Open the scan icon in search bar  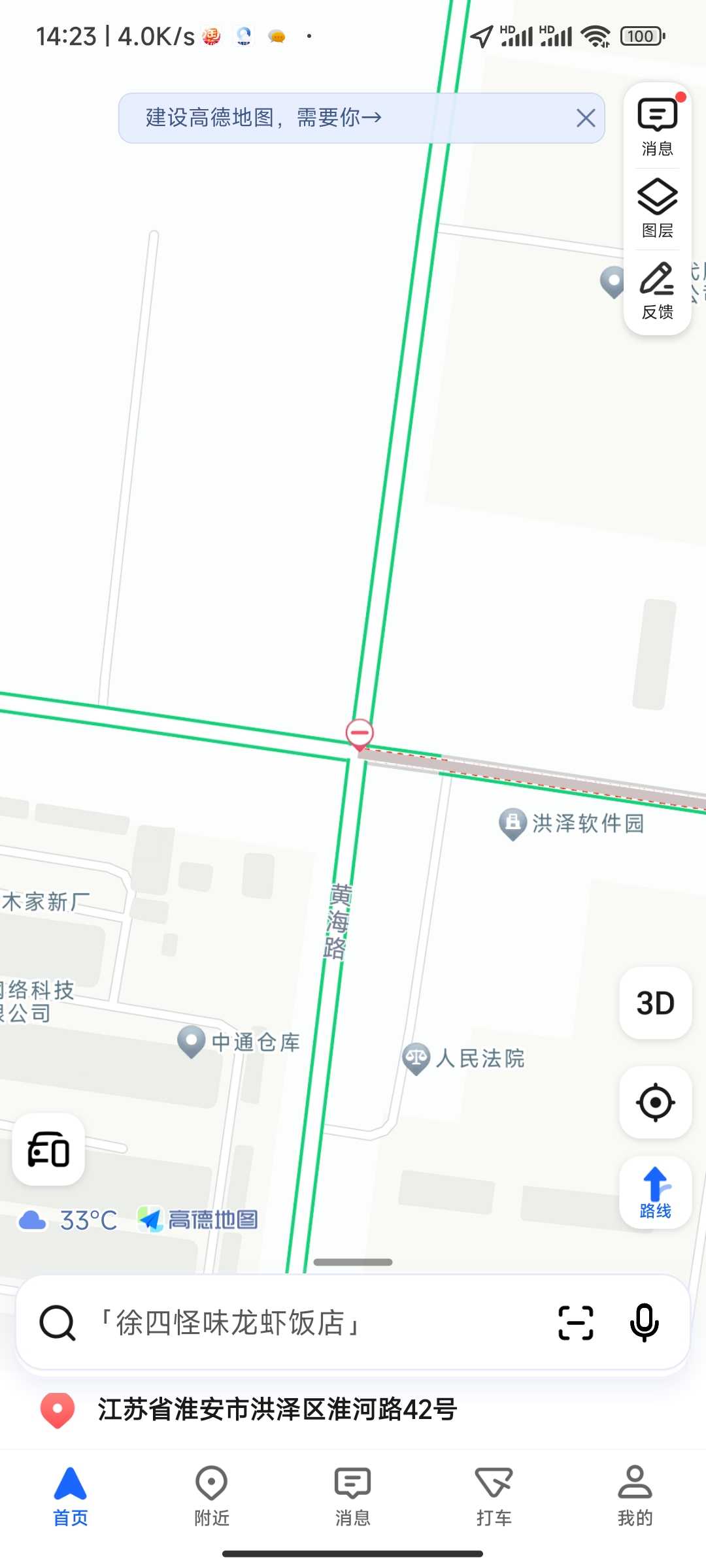coord(576,1323)
